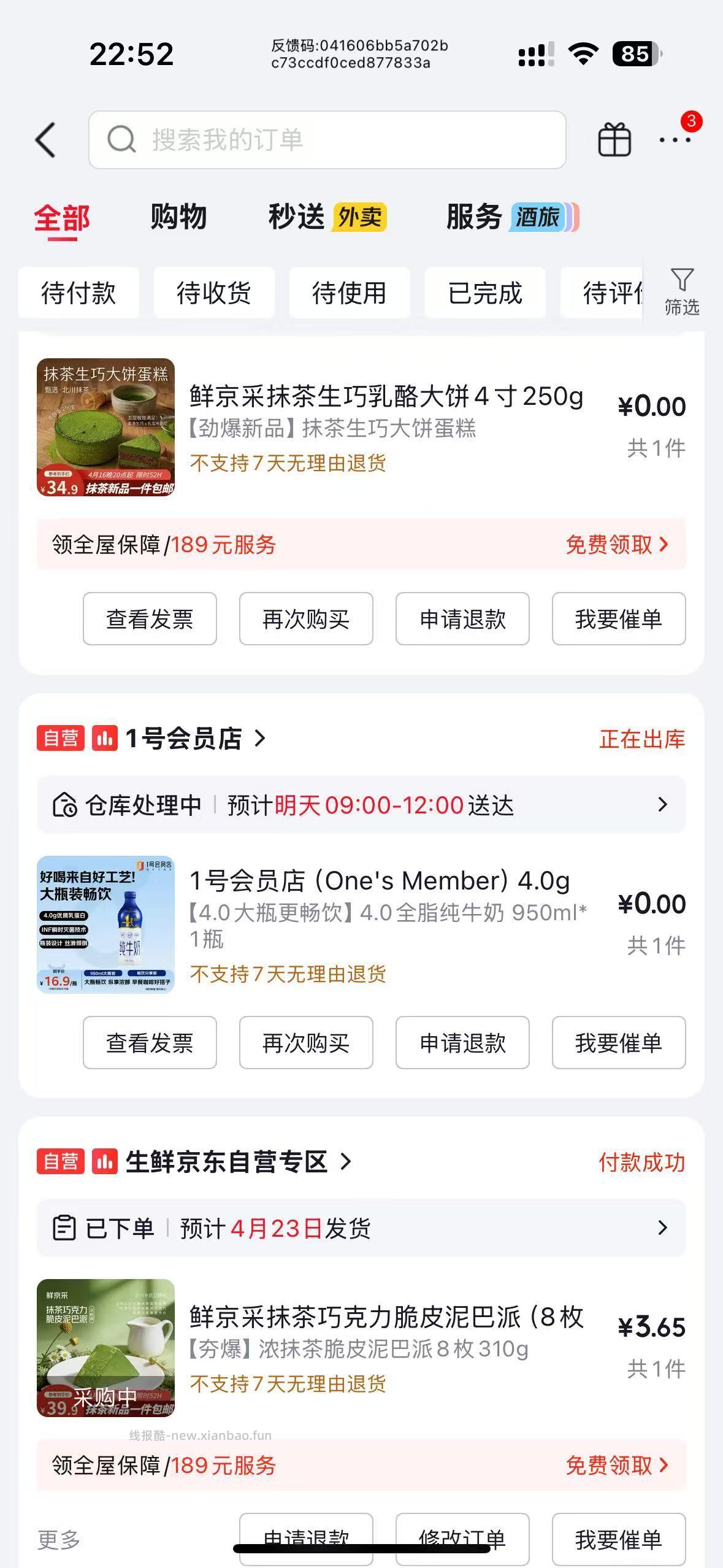Switch to the 购物 tab
Viewport: 723px width, 1568px height.
177,217
